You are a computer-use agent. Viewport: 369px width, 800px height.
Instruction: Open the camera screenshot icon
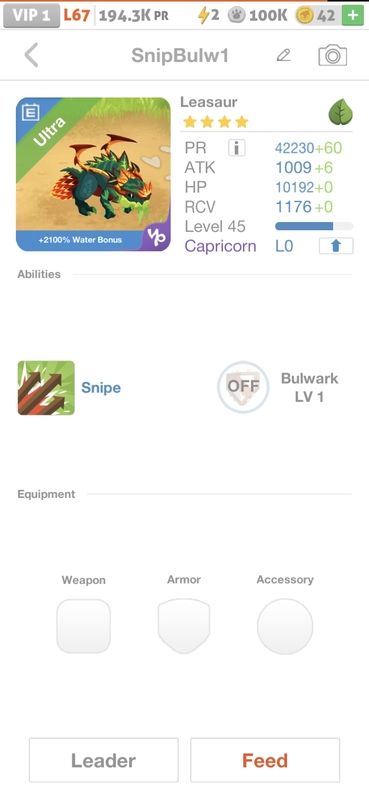coord(333,55)
